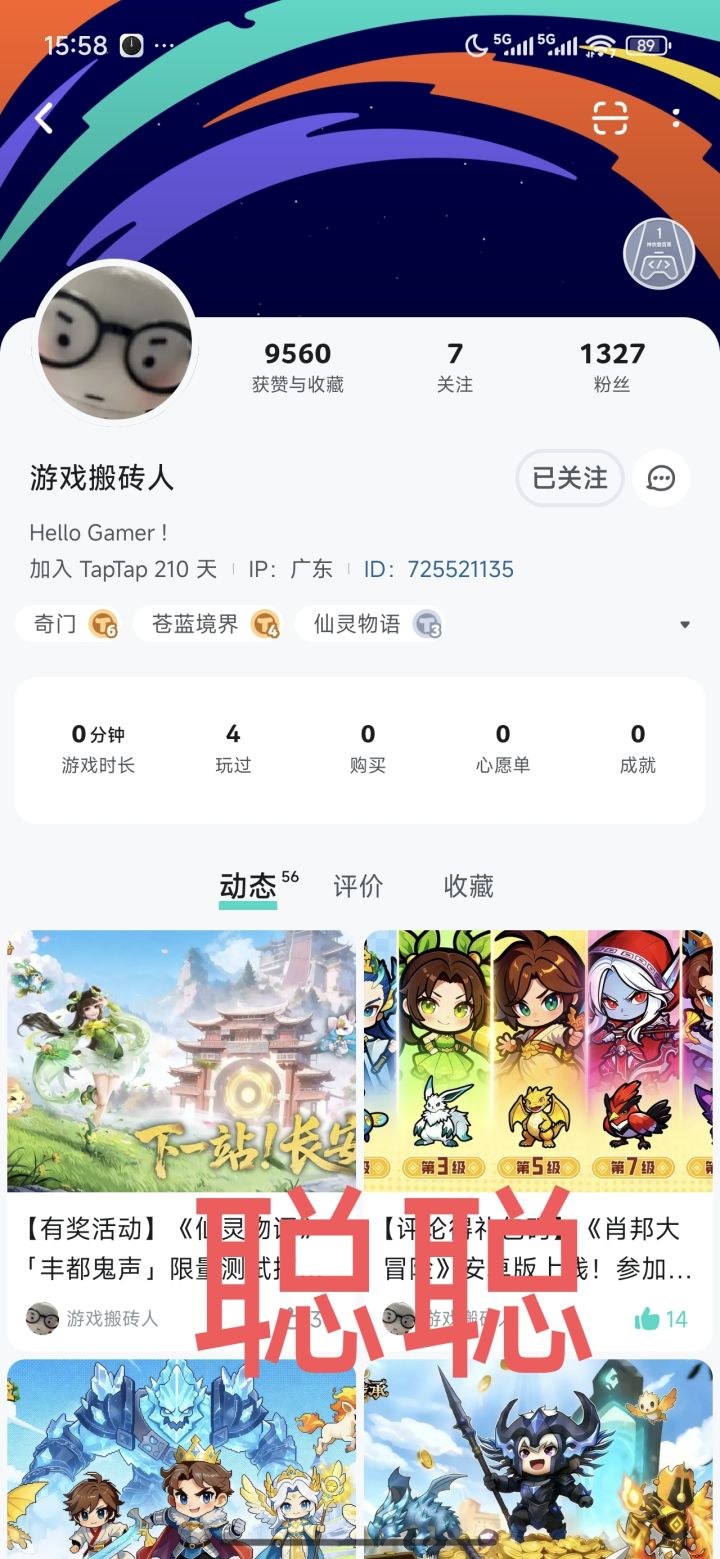Viewport: 720px width, 1559px height.
Task: Open the private message chat icon
Action: click(661, 478)
